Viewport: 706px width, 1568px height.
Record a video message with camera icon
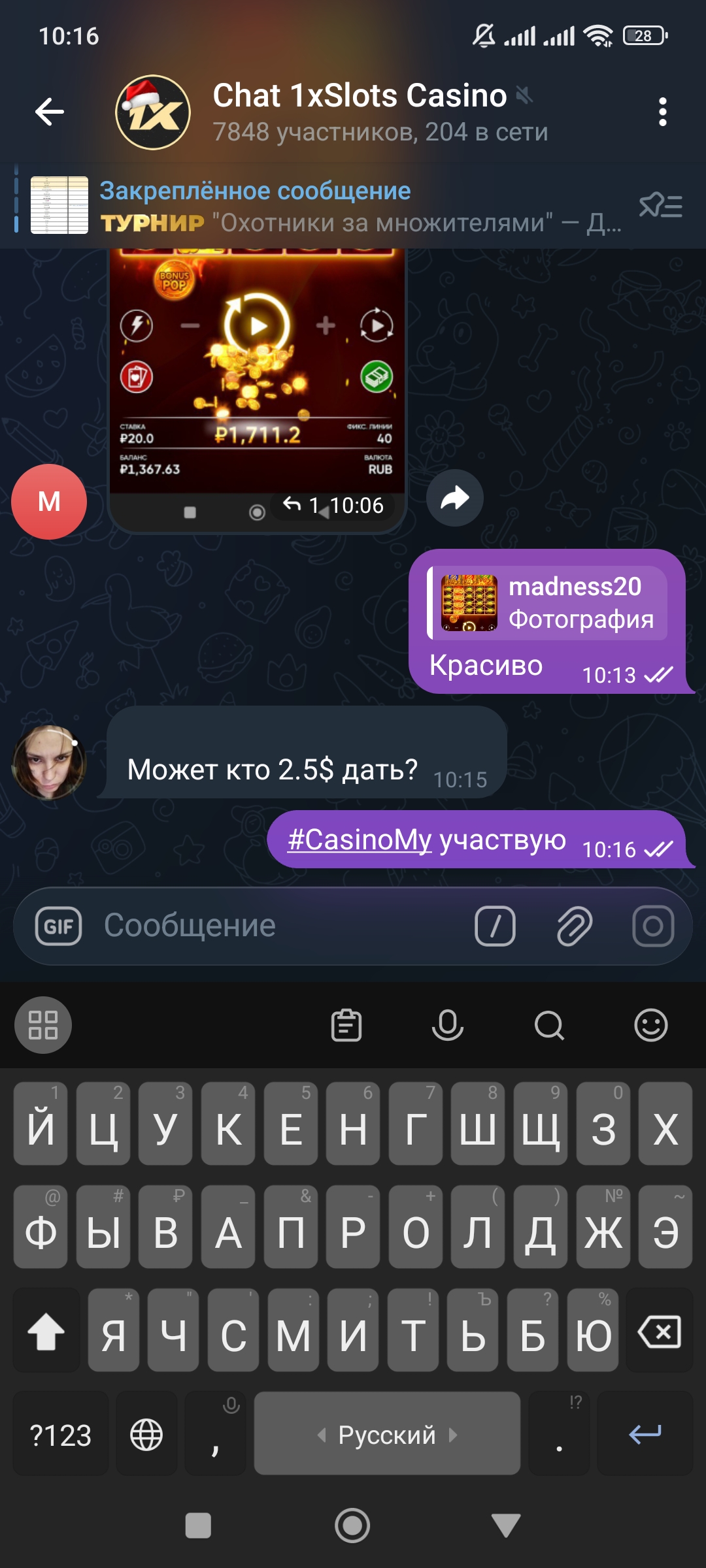(653, 926)
